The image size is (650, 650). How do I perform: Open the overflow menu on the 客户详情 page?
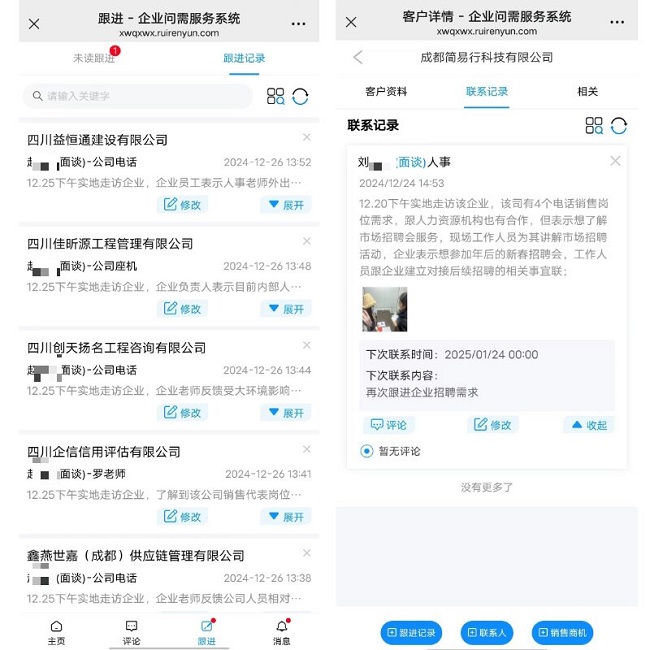click(616, 23)
